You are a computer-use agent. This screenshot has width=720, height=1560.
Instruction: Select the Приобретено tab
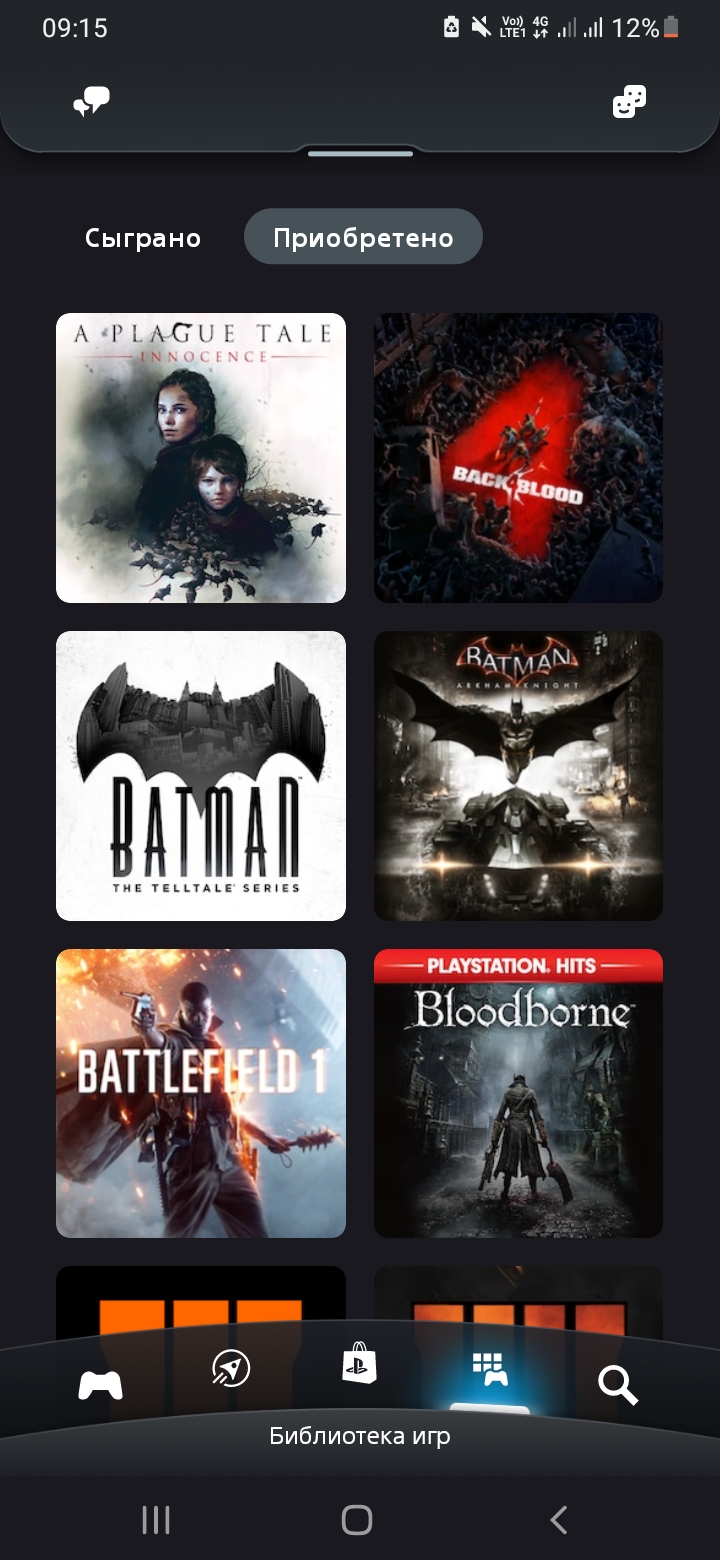(x=363, y=237)
